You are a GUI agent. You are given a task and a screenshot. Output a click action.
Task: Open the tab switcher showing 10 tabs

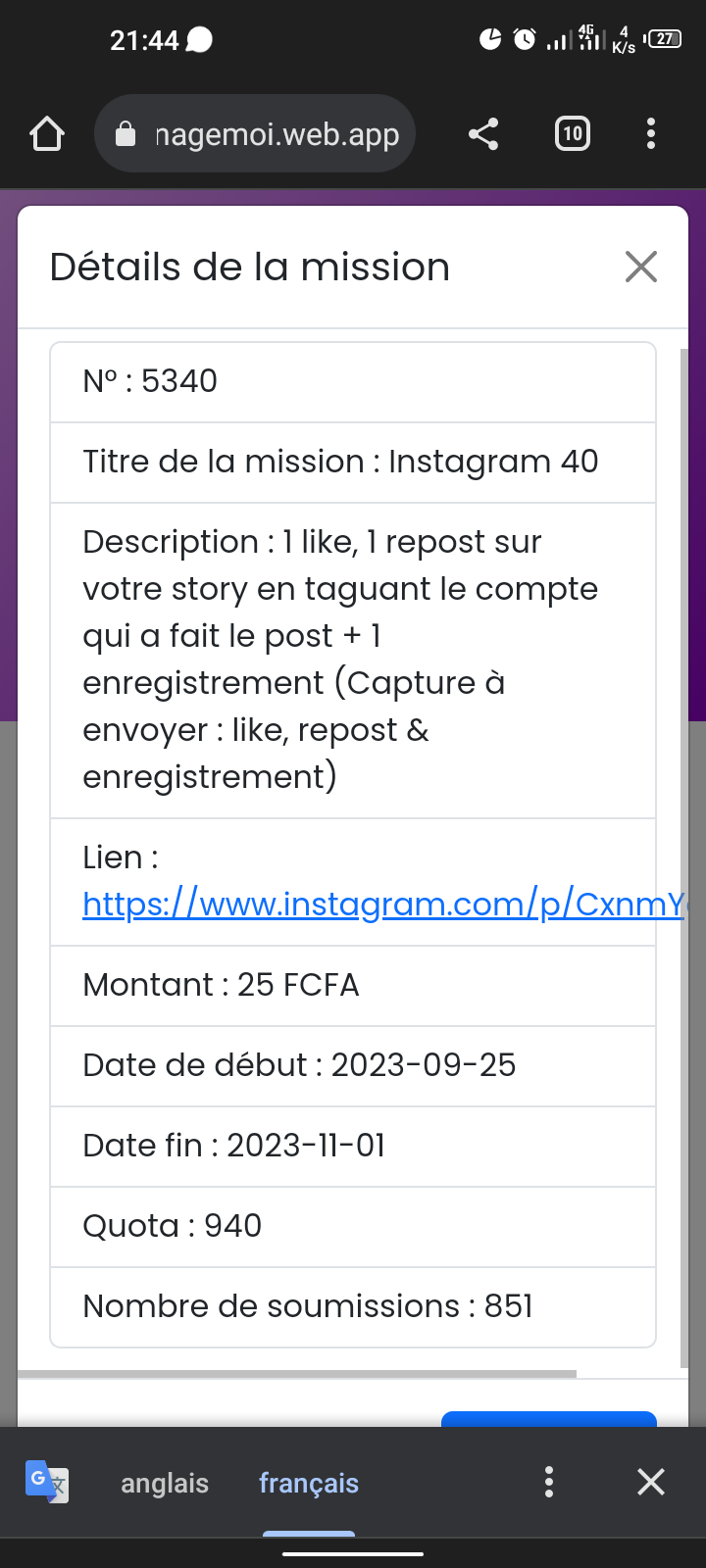pos(573,133)
